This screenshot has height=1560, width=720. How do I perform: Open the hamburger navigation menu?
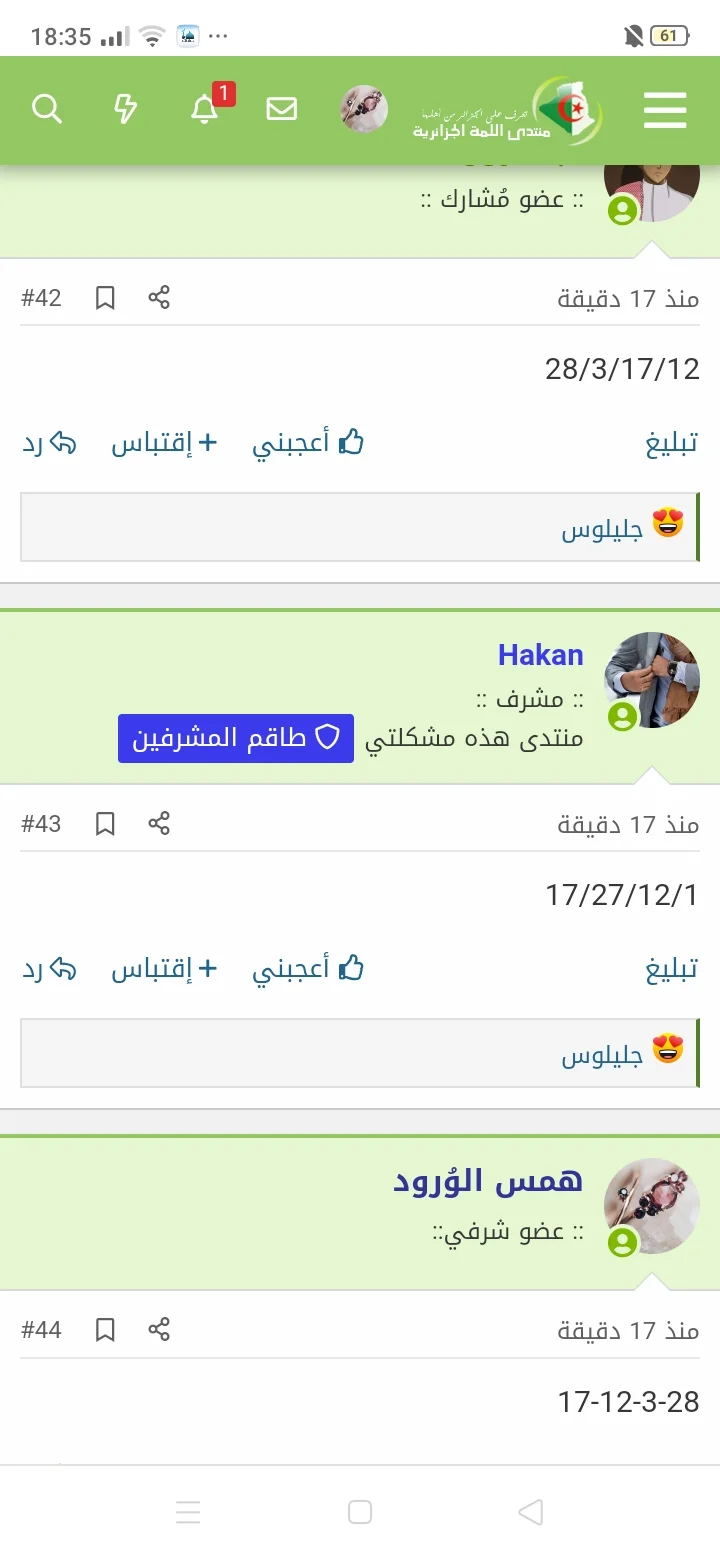(x=665, y=109)
